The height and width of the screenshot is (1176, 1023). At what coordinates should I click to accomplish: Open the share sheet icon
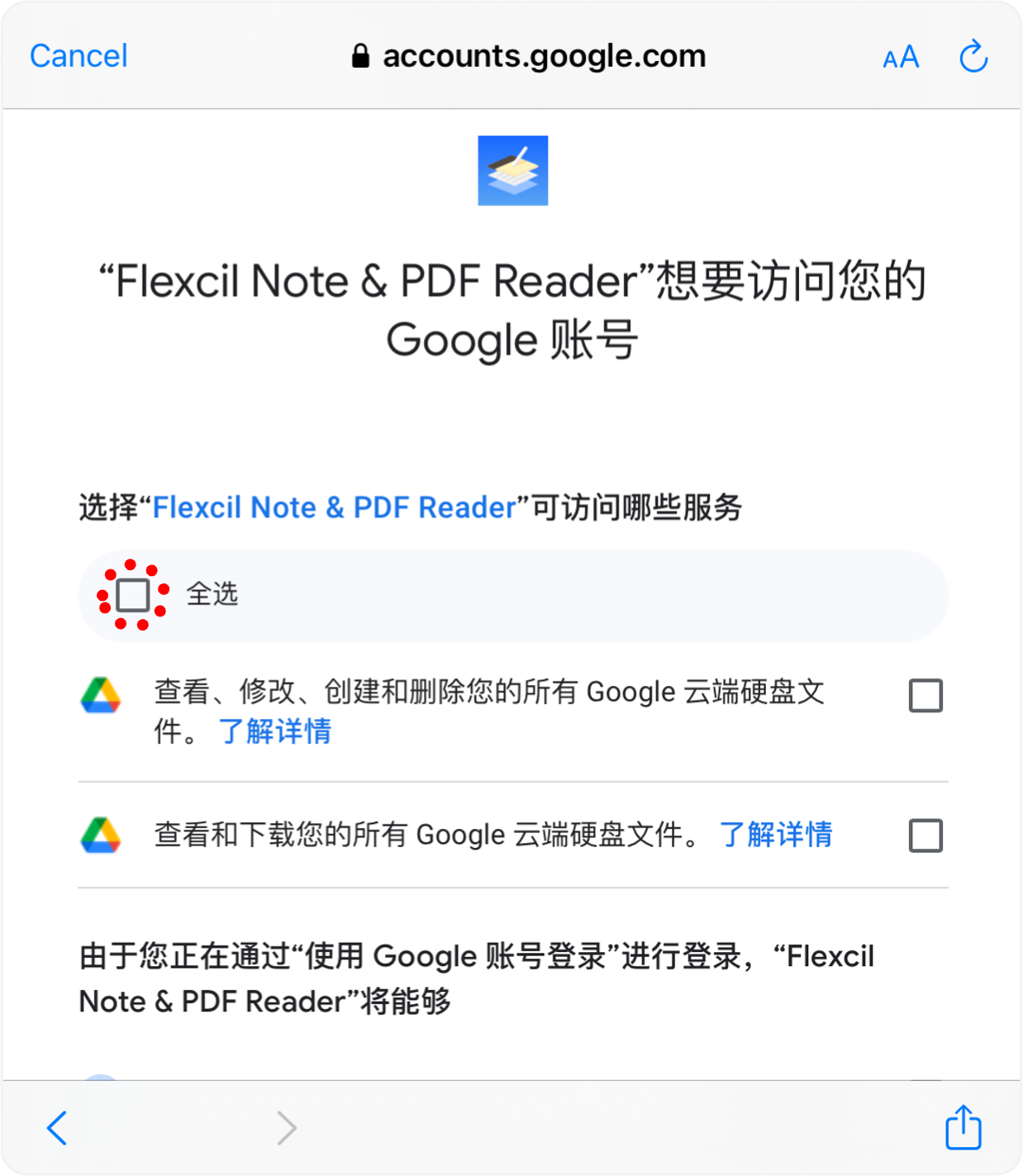coord(963,1127)
